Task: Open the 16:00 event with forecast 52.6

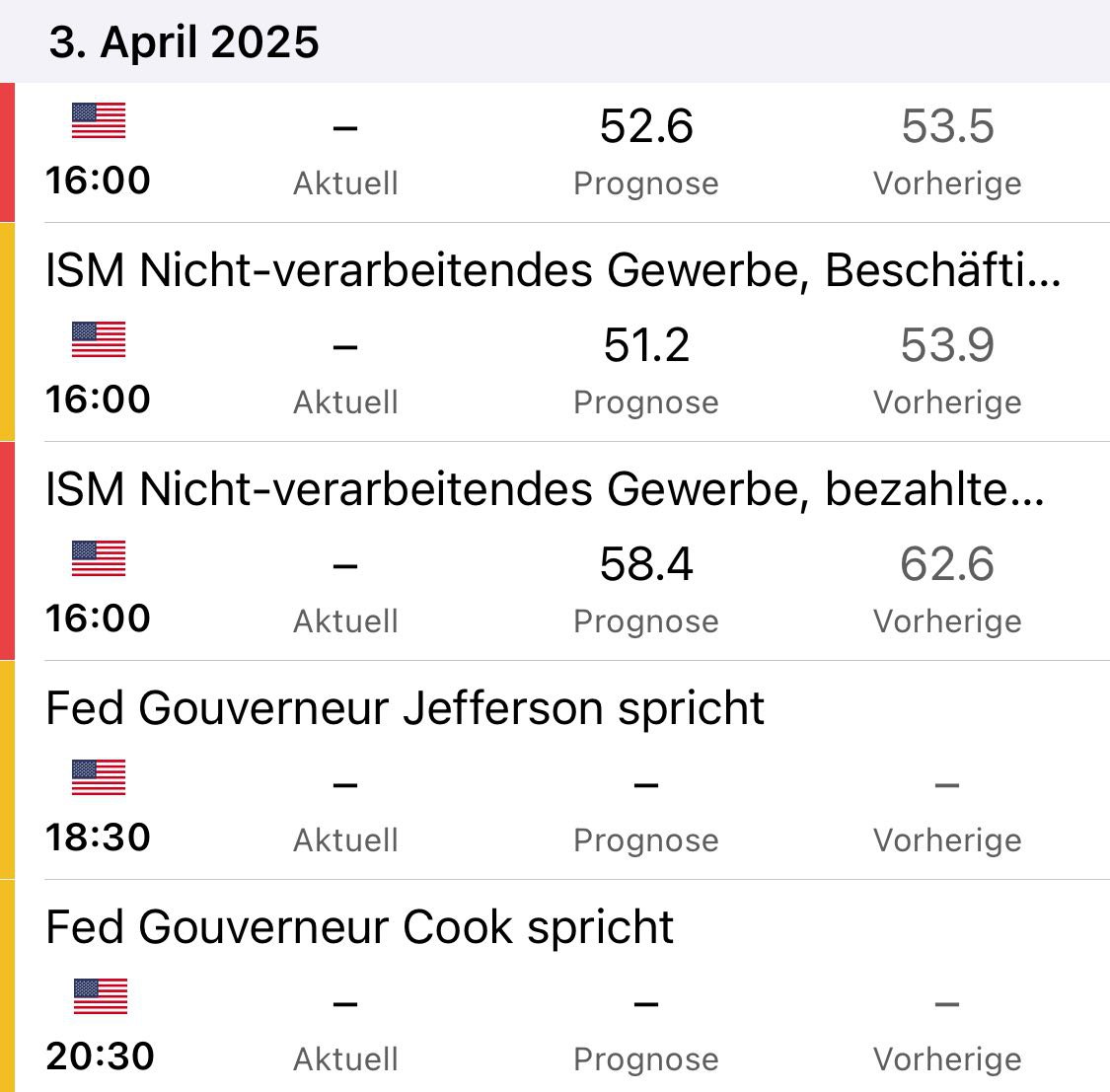Action: point(553,153)
